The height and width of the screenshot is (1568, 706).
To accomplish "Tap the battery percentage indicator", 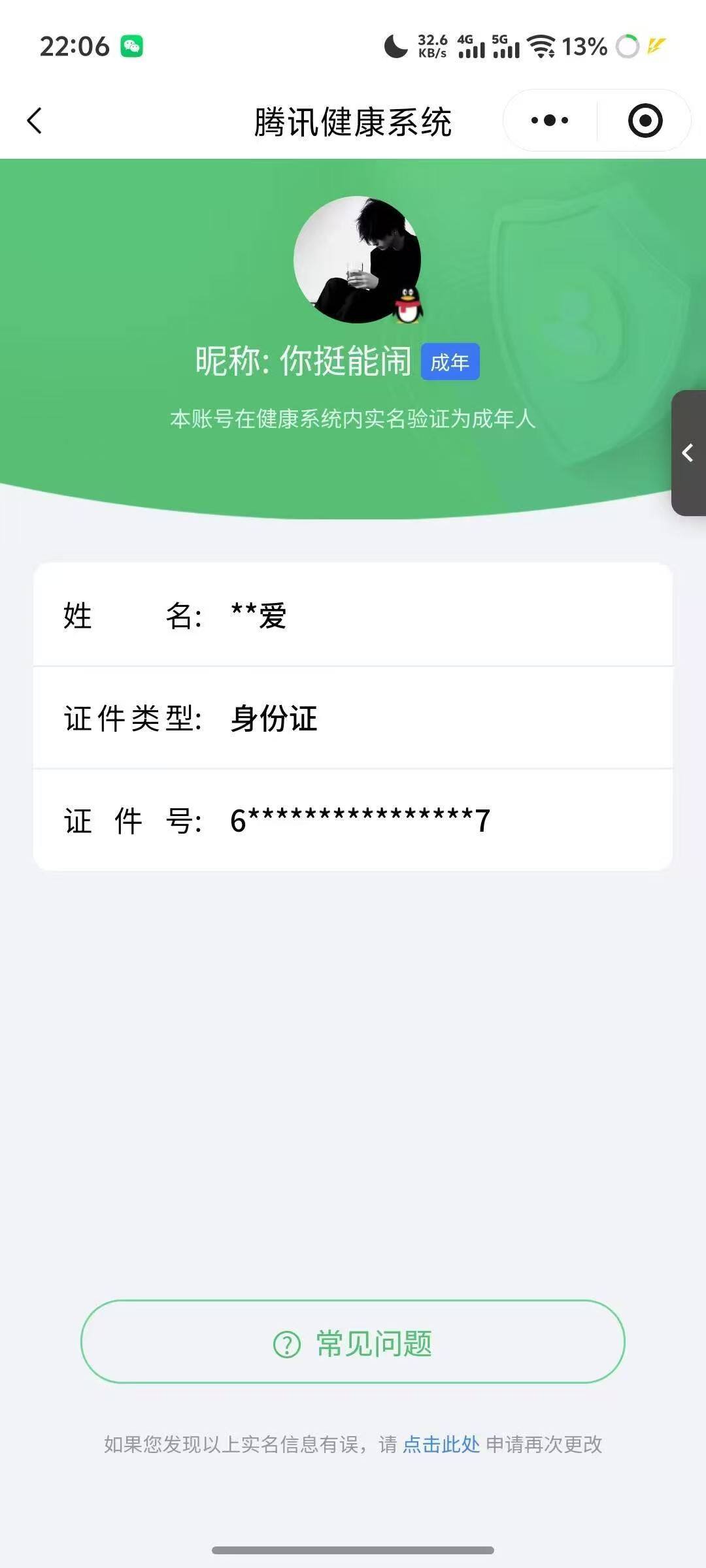I will click(x=584, y=46).
